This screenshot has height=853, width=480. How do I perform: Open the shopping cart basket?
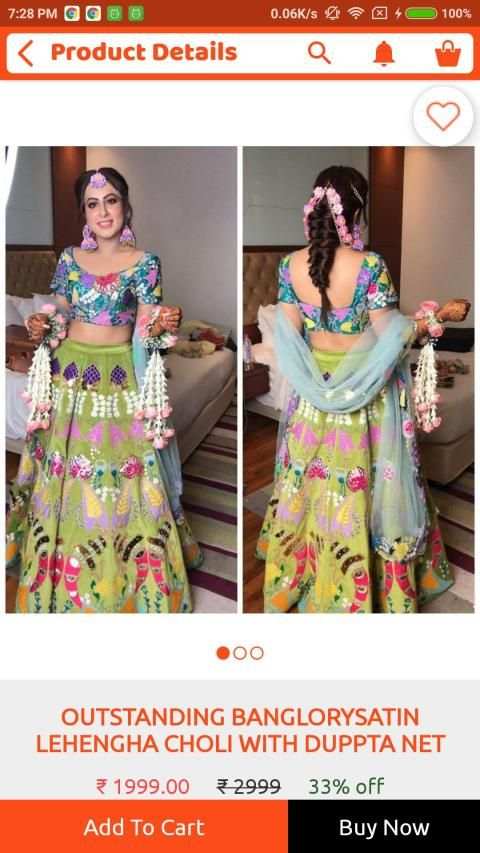[448, 53]
